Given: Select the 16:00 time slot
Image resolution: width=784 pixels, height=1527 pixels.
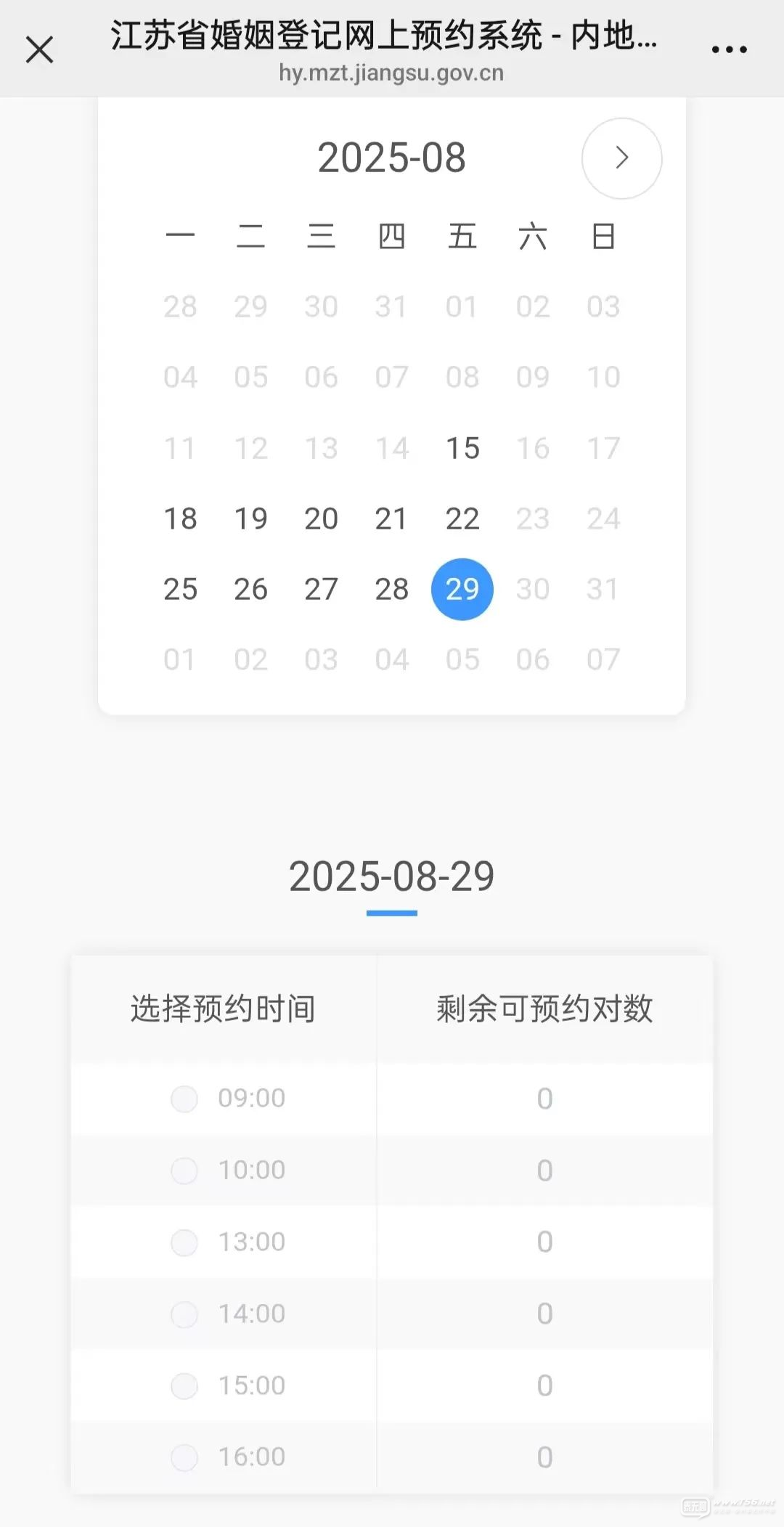Looking at the screenshot, I should pos(184,1457).
